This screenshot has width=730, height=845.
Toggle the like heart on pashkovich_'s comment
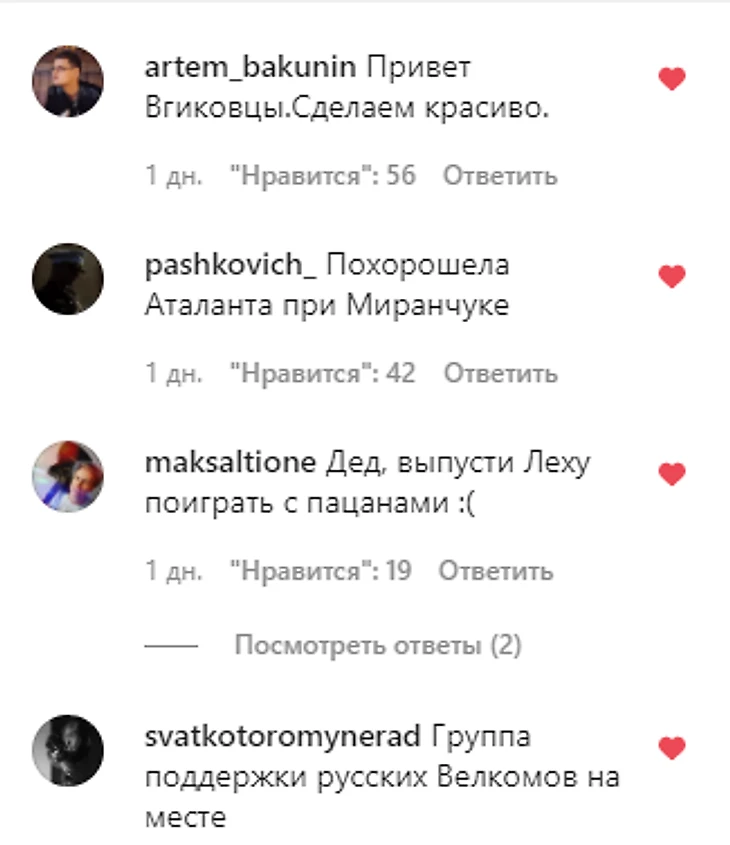pyautogui.click(x=672, y=277)
